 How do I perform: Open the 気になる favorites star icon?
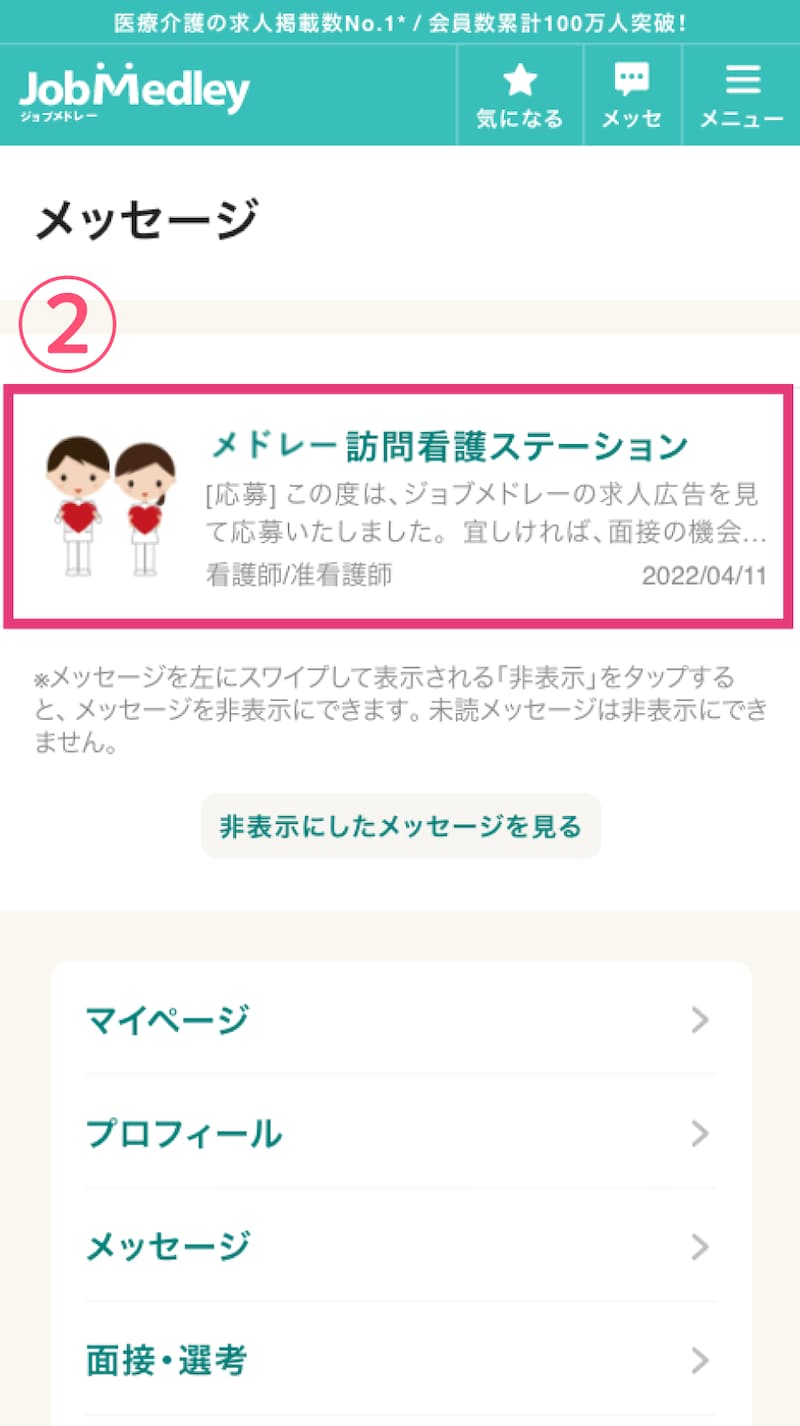tap(520, 95)
